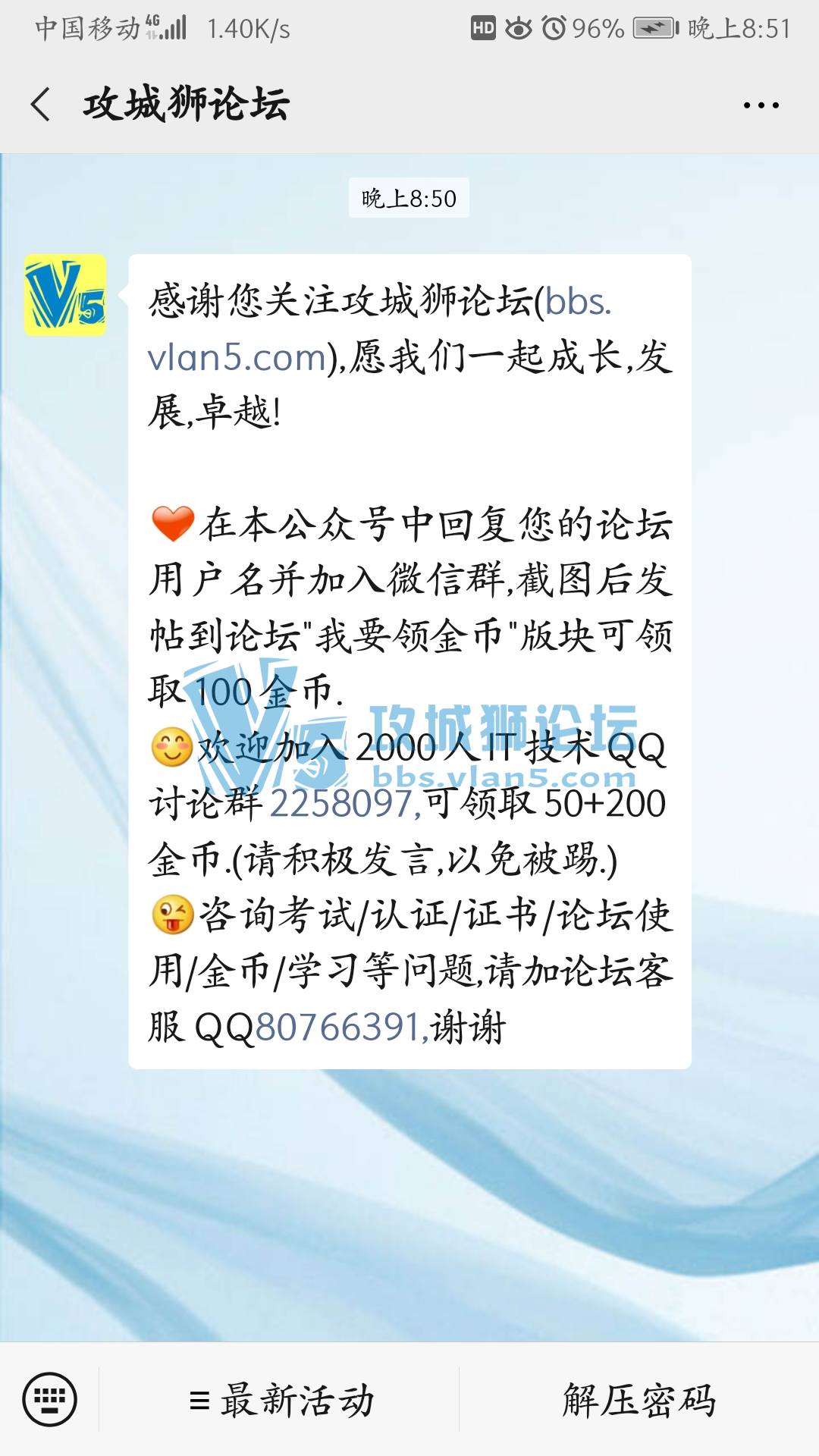Tap customer service QQ 80766391
This screenshot has height=1456, width=819.
[x=337, y=1028]
